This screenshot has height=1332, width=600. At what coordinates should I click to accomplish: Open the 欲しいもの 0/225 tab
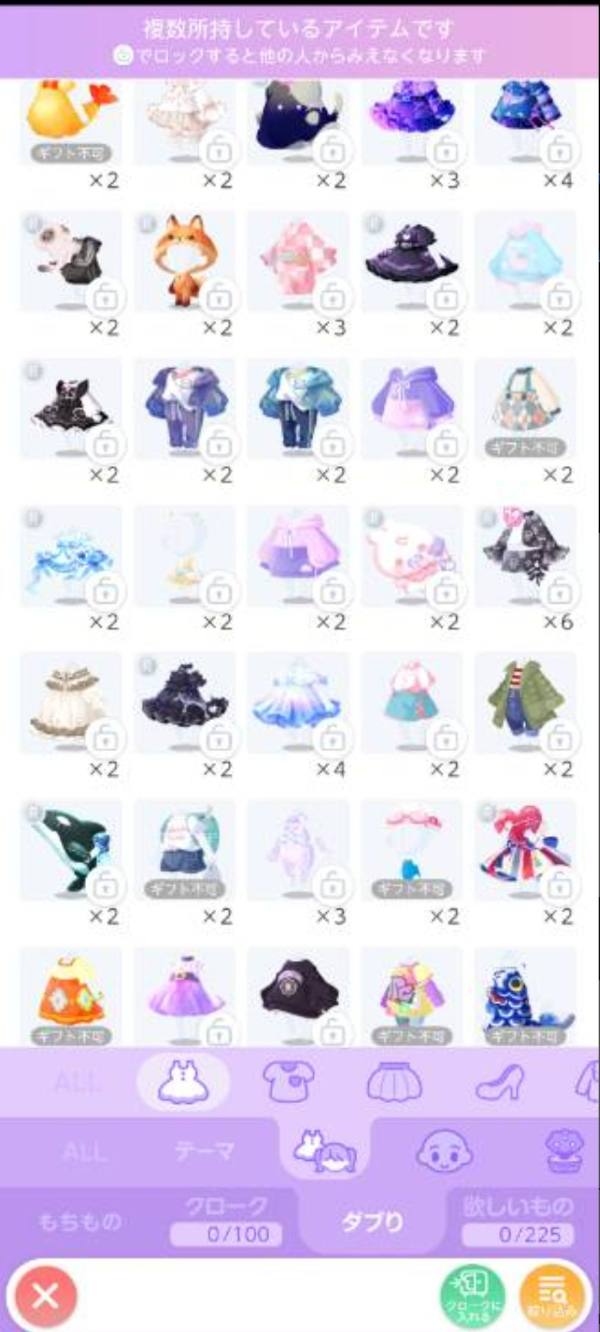(x=518, y=1220)
